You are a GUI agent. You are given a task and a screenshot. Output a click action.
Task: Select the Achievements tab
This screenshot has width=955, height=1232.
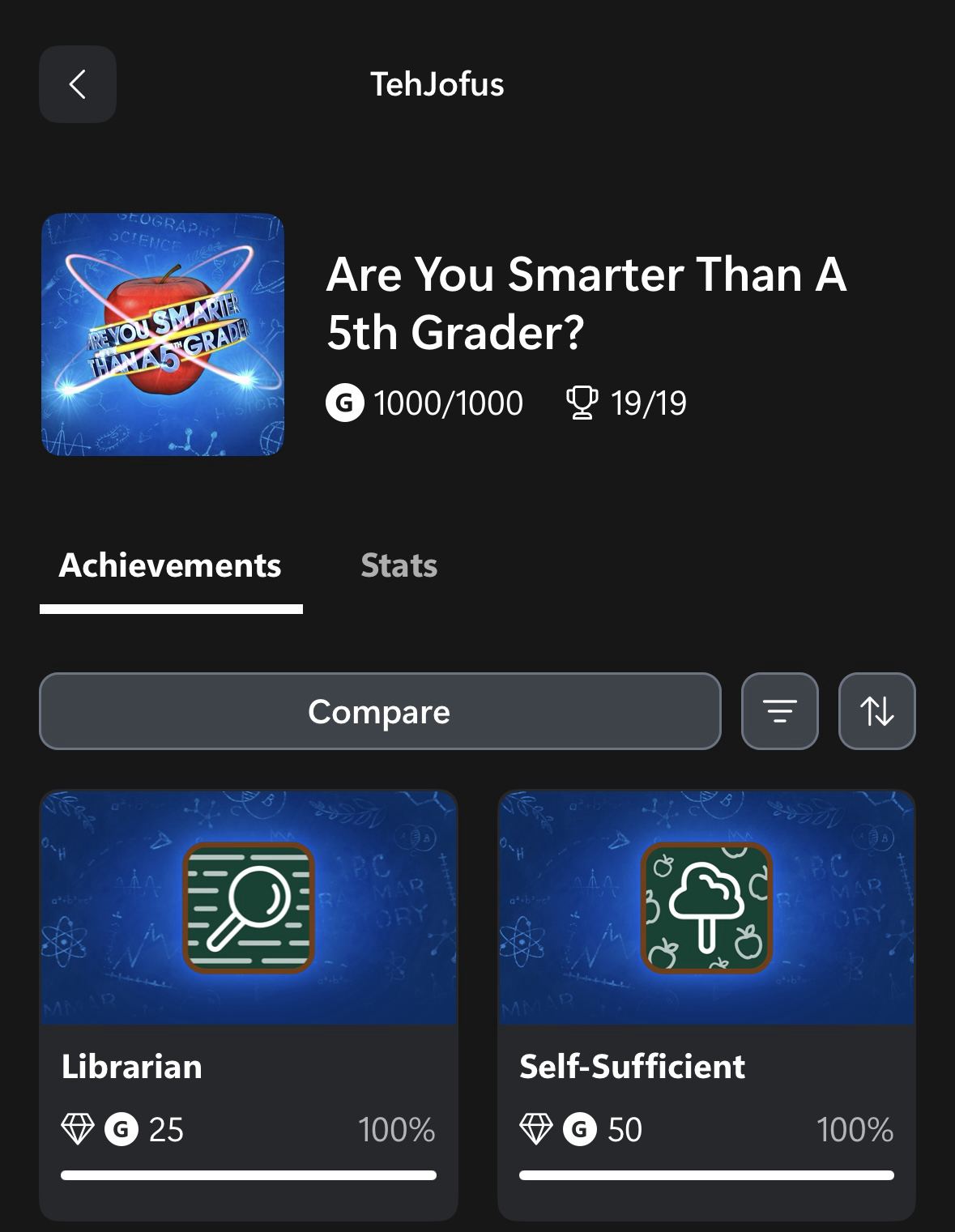pyautogui.click(x=170, y=565)
